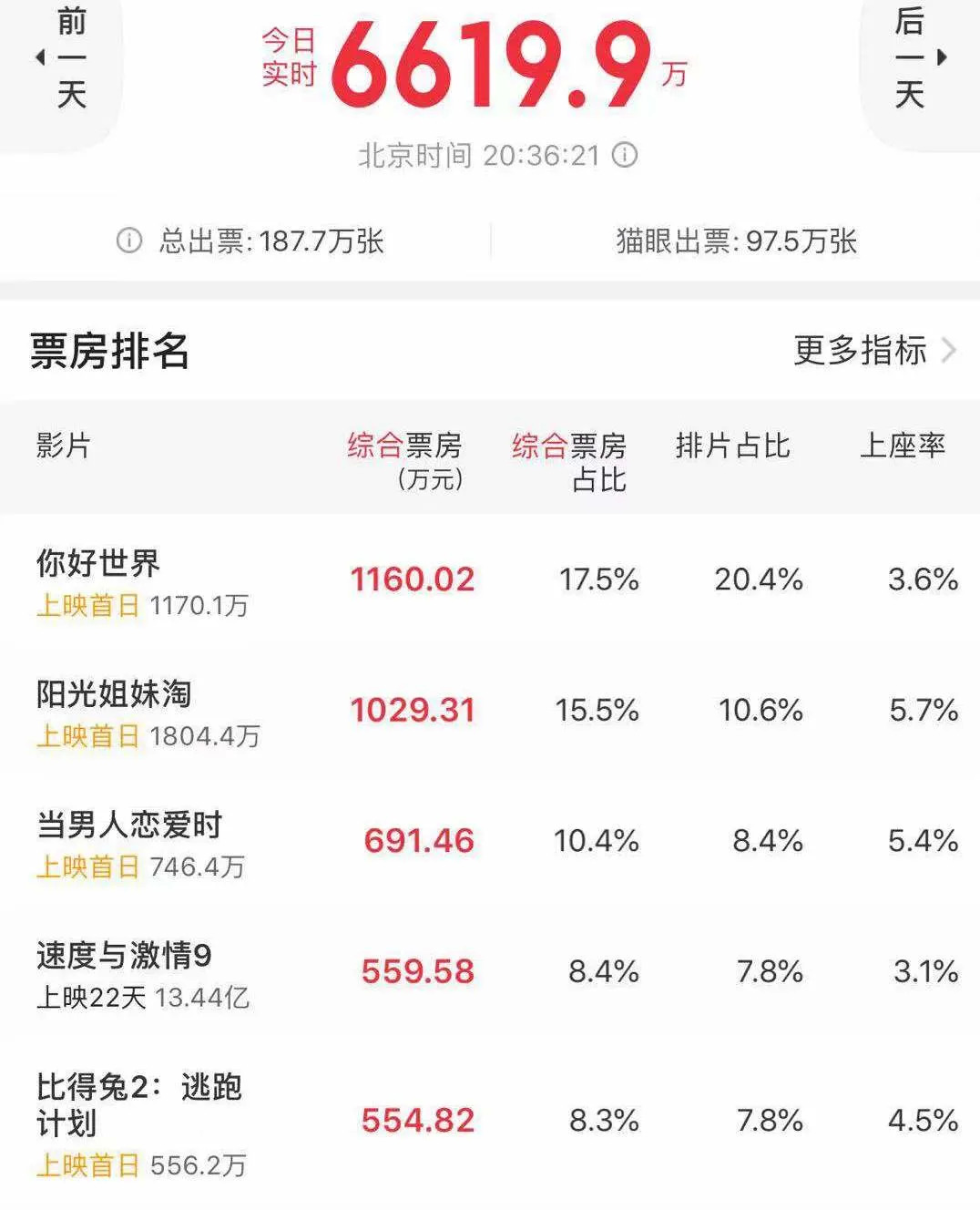This screenshot has height=1210, width=980.
Task: Open the 你好世界 box office row
Action: click(x=490, y=580)
